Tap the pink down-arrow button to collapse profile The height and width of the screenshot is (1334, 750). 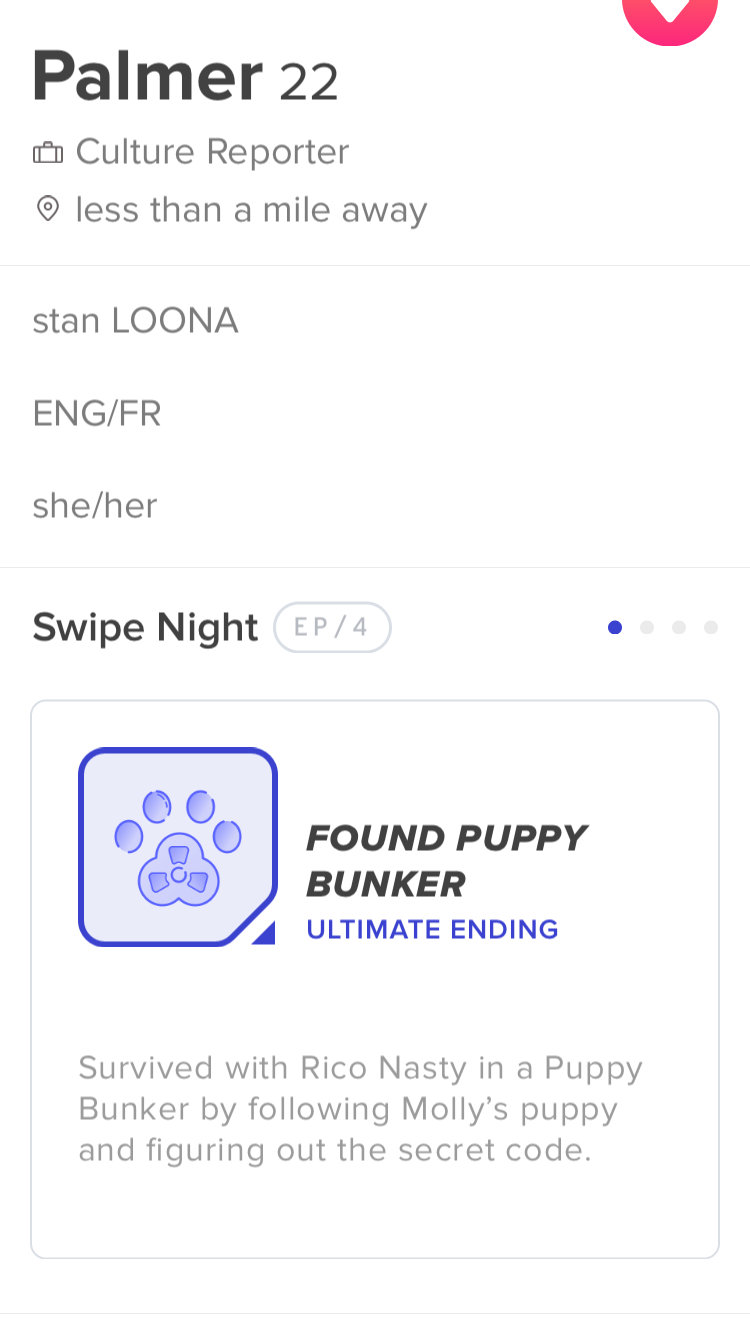(x=669, y=14)
